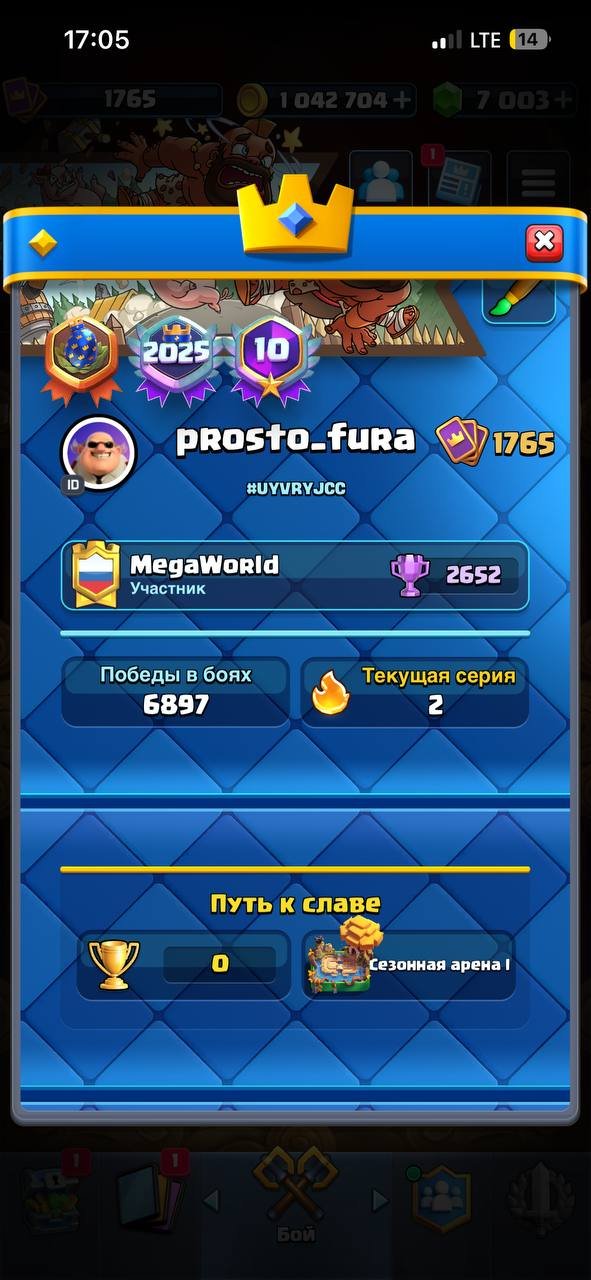The image size is (591, 1280).
Task: Open the Сезонная арена I tile
Action: point(409,965)
